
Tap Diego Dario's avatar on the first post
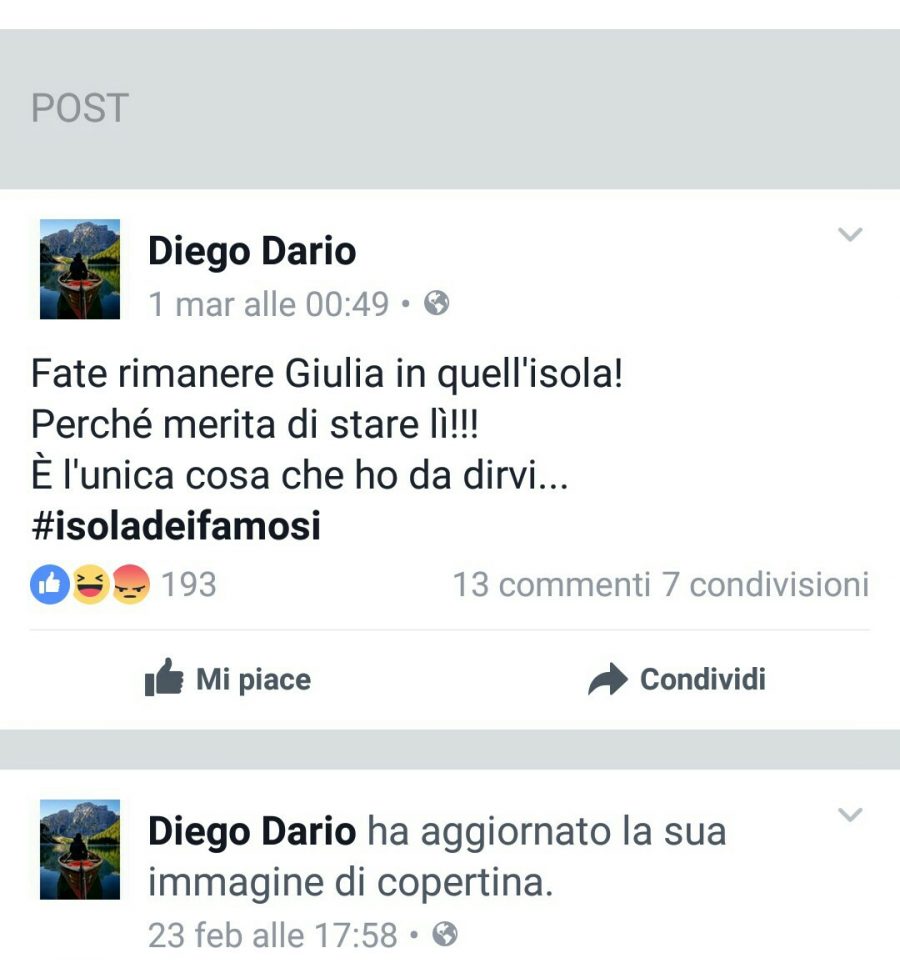tap(80, 269)
